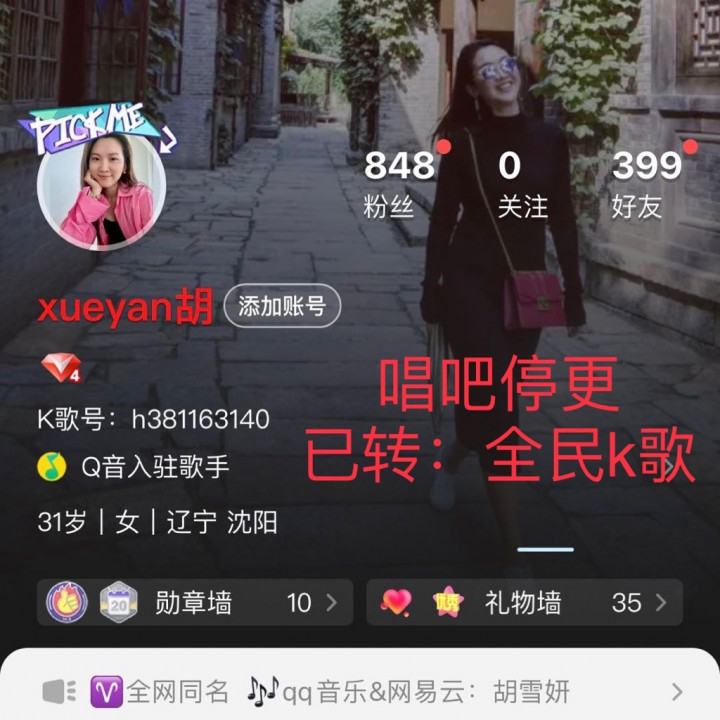Open the V4 membership badge
720x720 pixels.
point(60,369)
